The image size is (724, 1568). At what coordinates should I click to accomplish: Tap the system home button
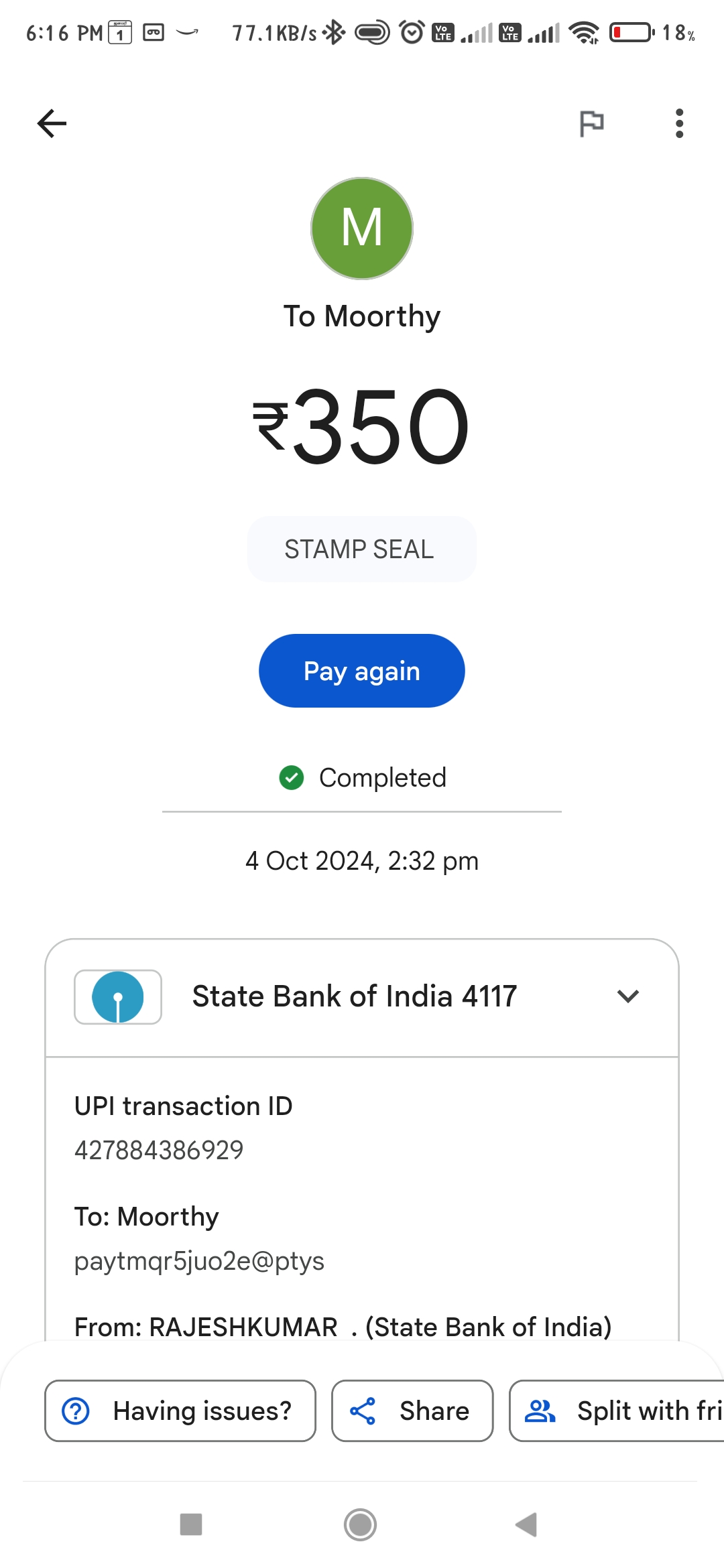point(361,1525)
